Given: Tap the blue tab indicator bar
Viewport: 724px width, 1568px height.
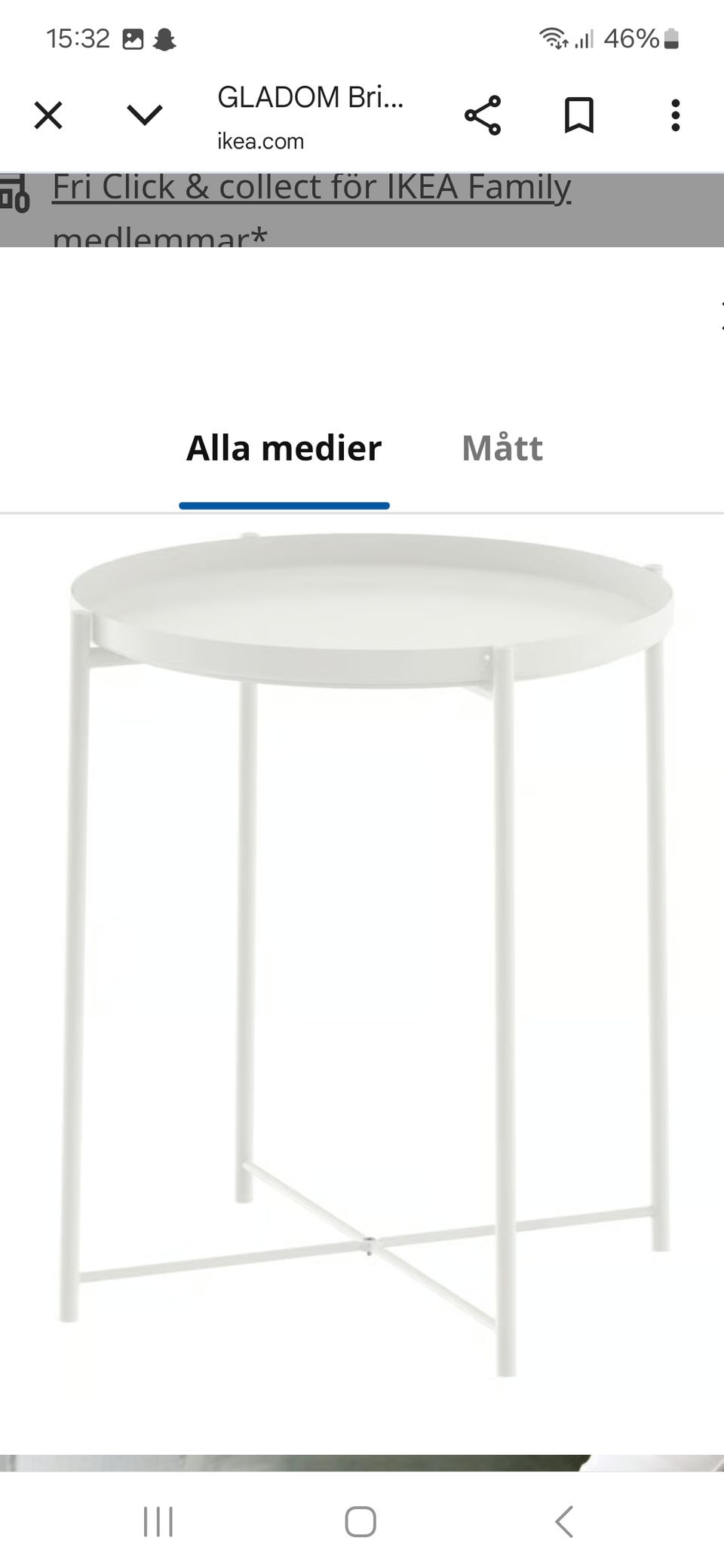Looking at the screenshot, I should click(x=284, y=504).
